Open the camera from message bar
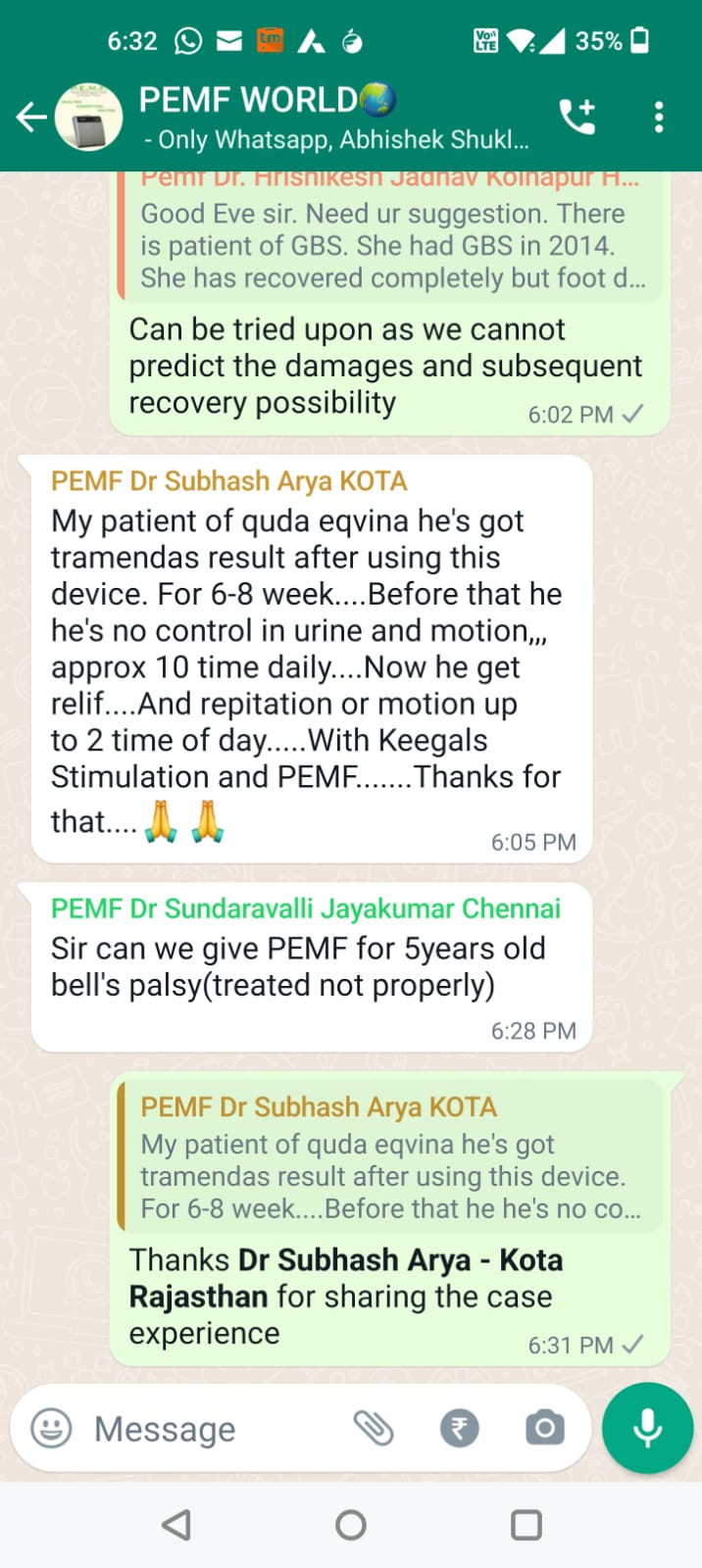The image size is (702, 1568). [545, 1428]
